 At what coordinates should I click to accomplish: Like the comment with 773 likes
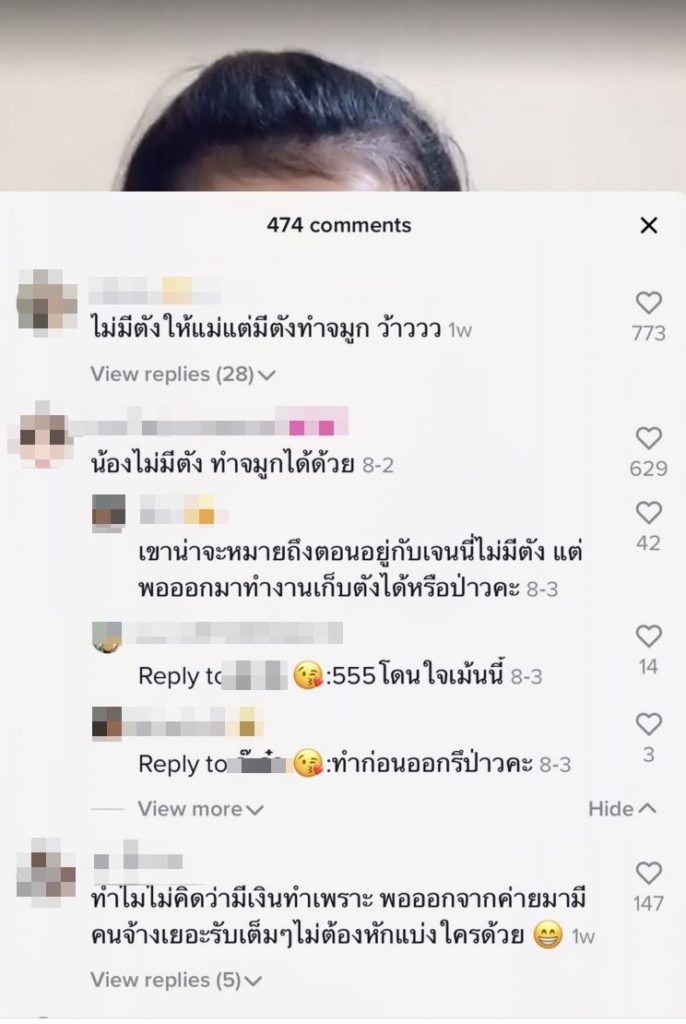pos(649,302)
